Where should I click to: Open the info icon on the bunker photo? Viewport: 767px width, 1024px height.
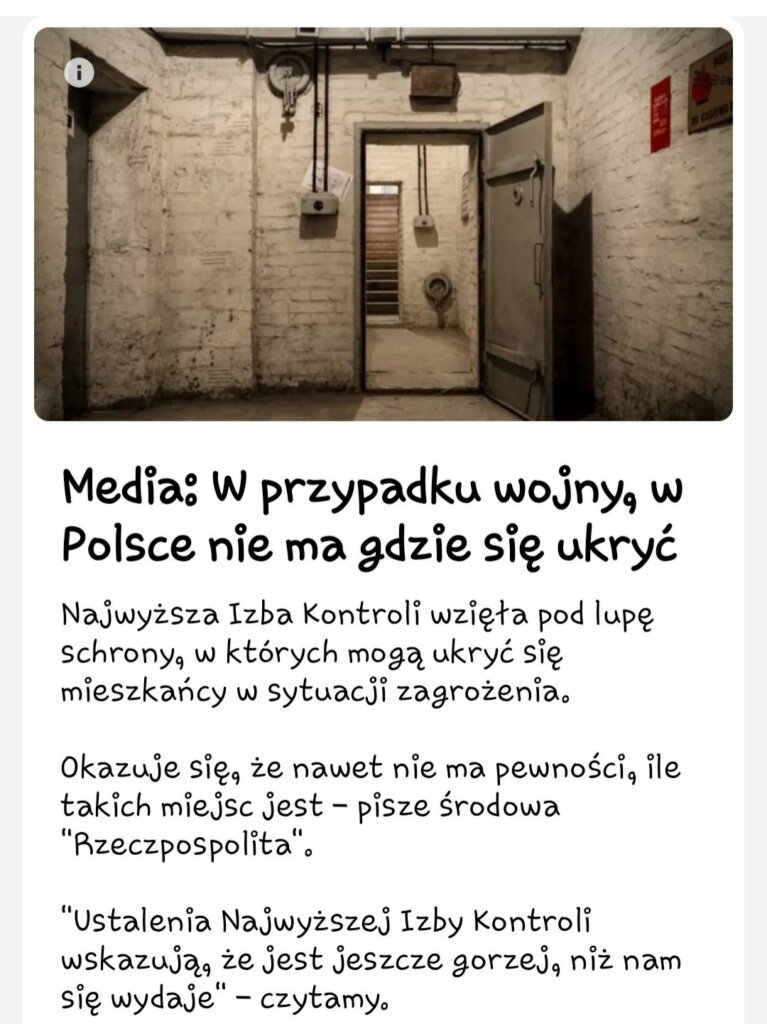pyautogui.click(x=79, y=73)
